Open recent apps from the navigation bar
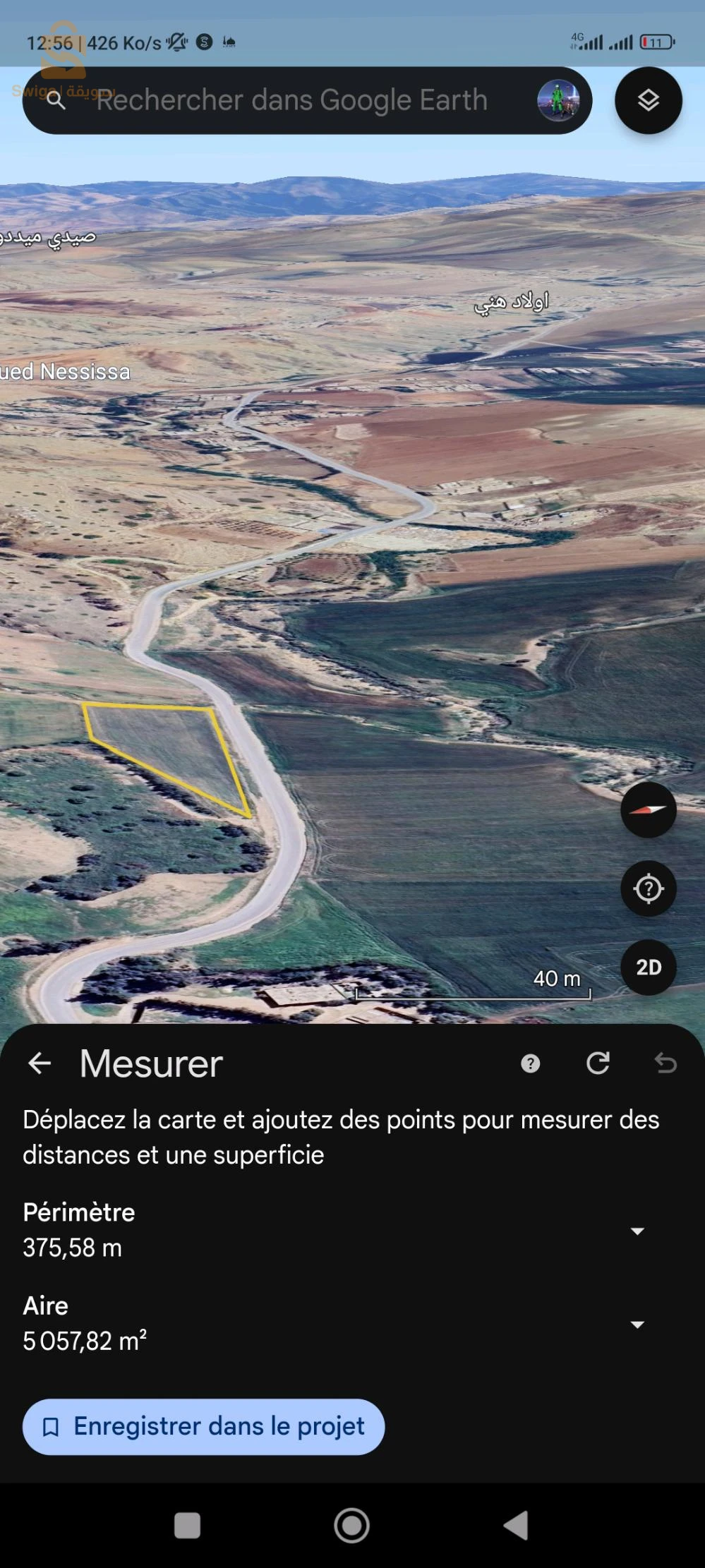Viewport: 705px width, 1568px height. pos(187,1526)
